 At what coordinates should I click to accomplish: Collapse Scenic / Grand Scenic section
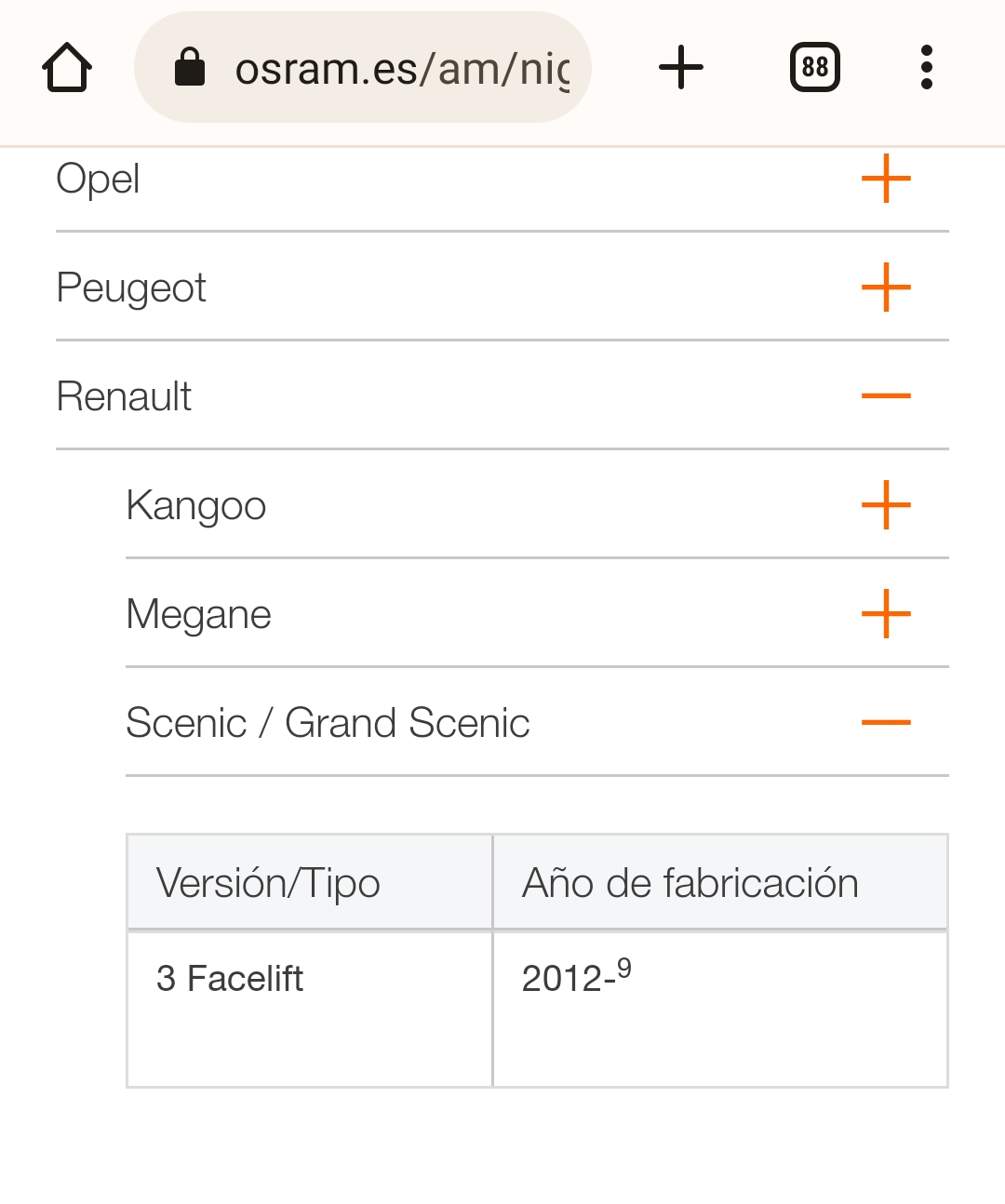click(x=886, y=723)
